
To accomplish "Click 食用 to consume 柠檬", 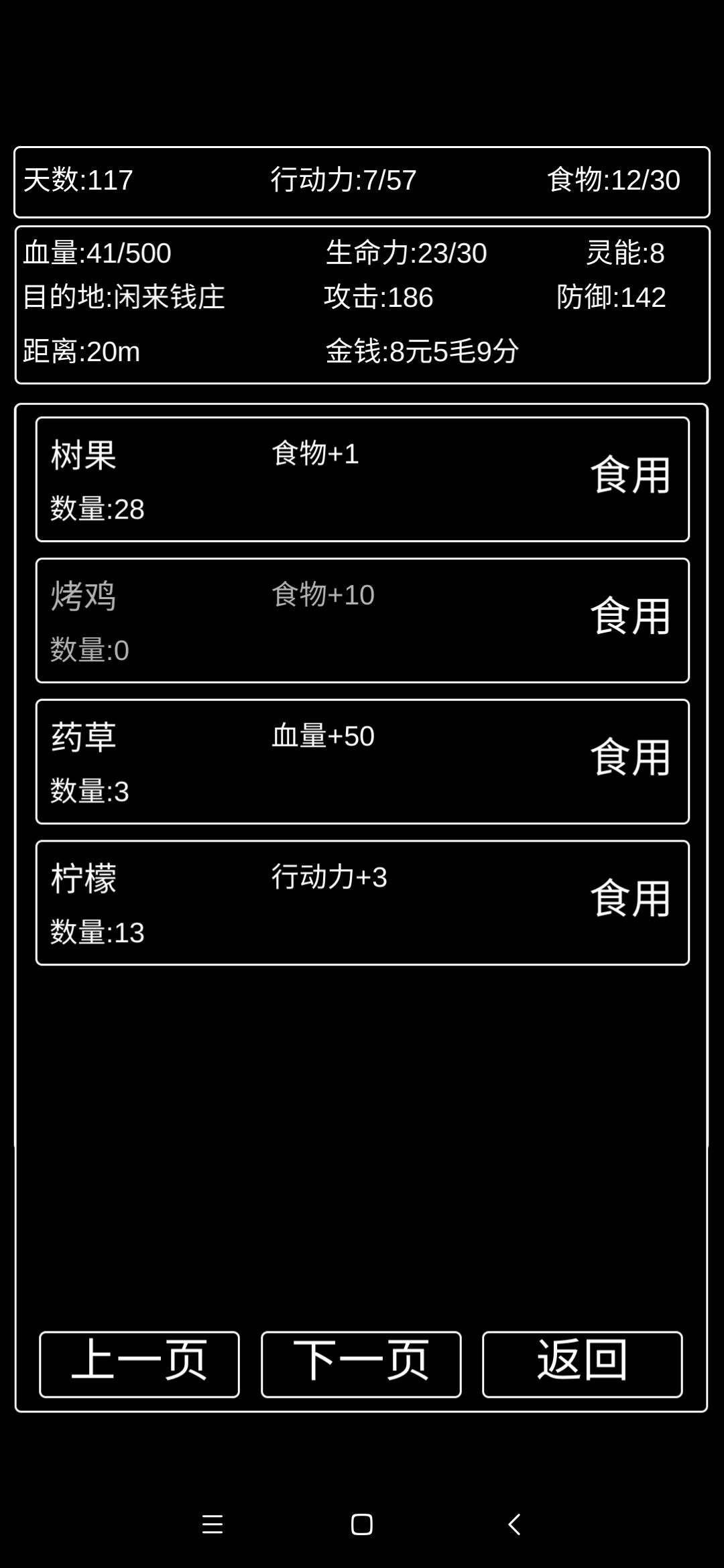I will click(x=631, y=903).
